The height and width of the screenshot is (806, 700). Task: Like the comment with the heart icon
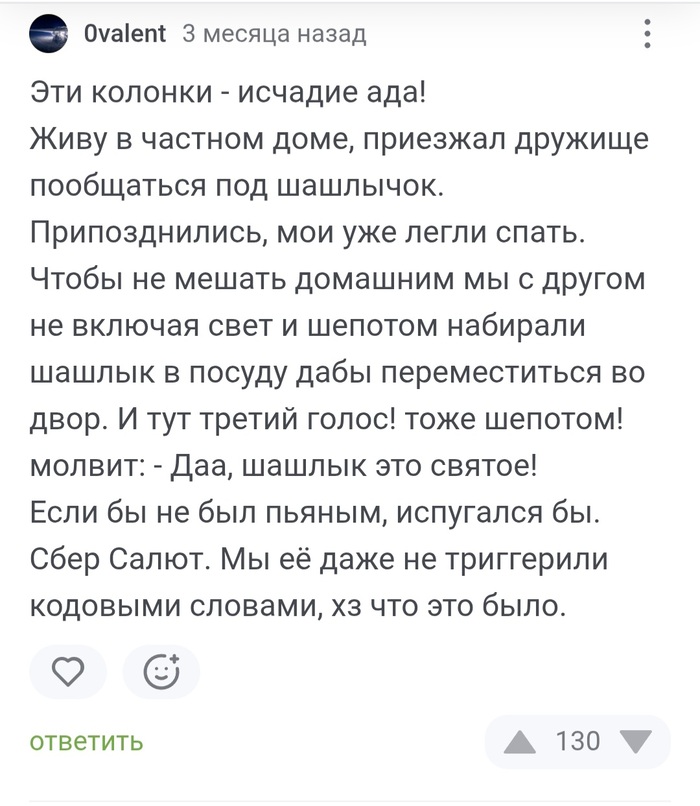67,672
